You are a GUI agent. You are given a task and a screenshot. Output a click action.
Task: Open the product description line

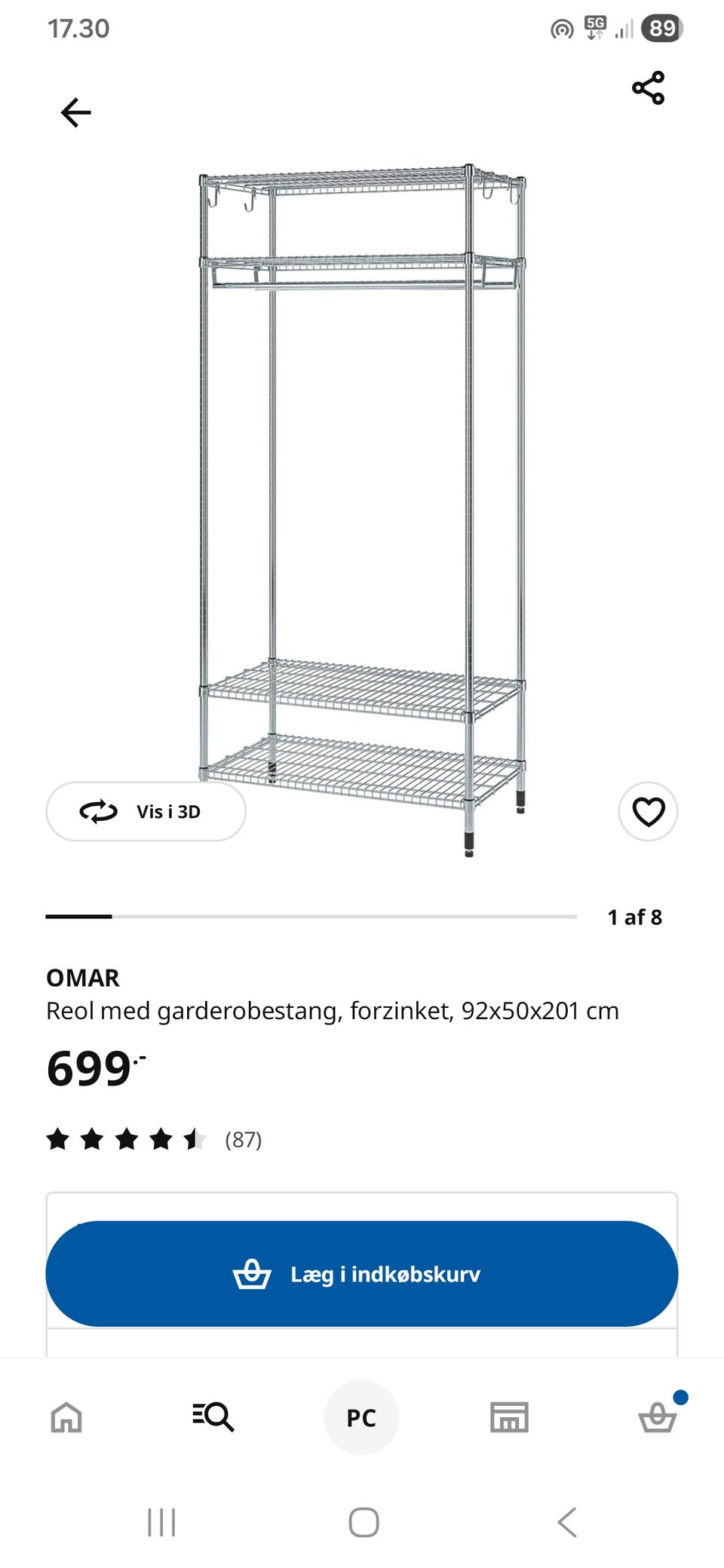click(x=332, y=1012)
